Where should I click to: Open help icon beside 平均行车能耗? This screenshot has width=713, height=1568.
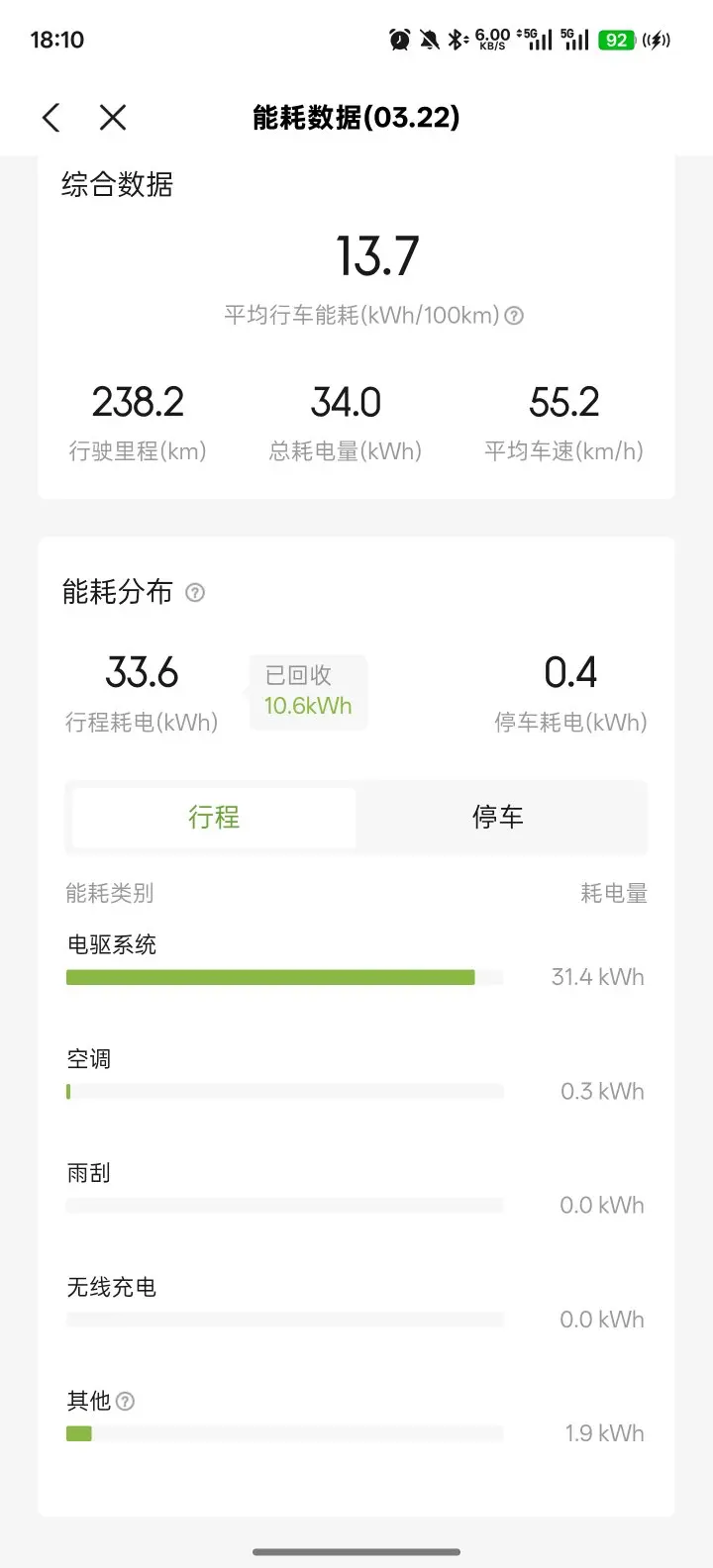click(x=514, y=316)
